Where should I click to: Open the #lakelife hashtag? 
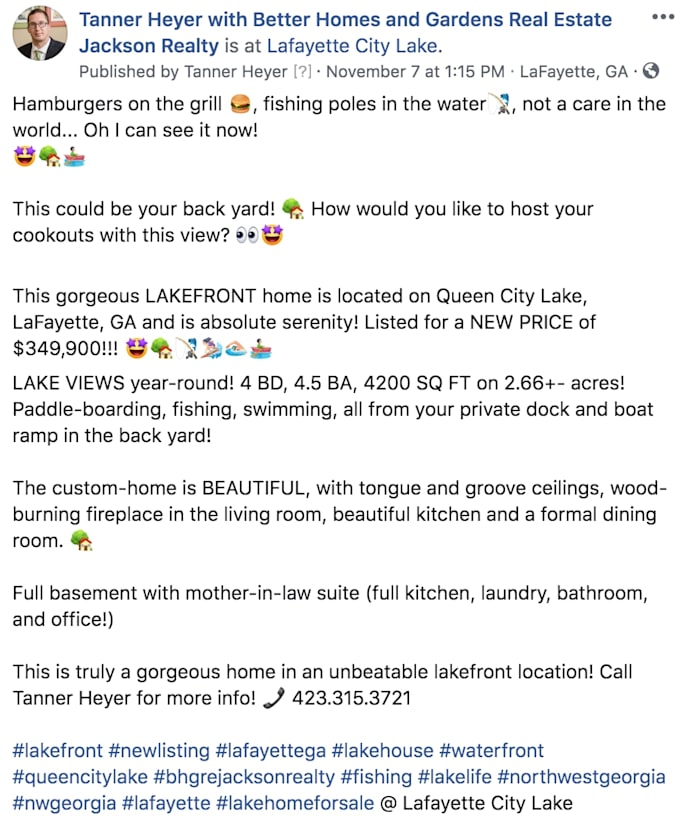455,777
